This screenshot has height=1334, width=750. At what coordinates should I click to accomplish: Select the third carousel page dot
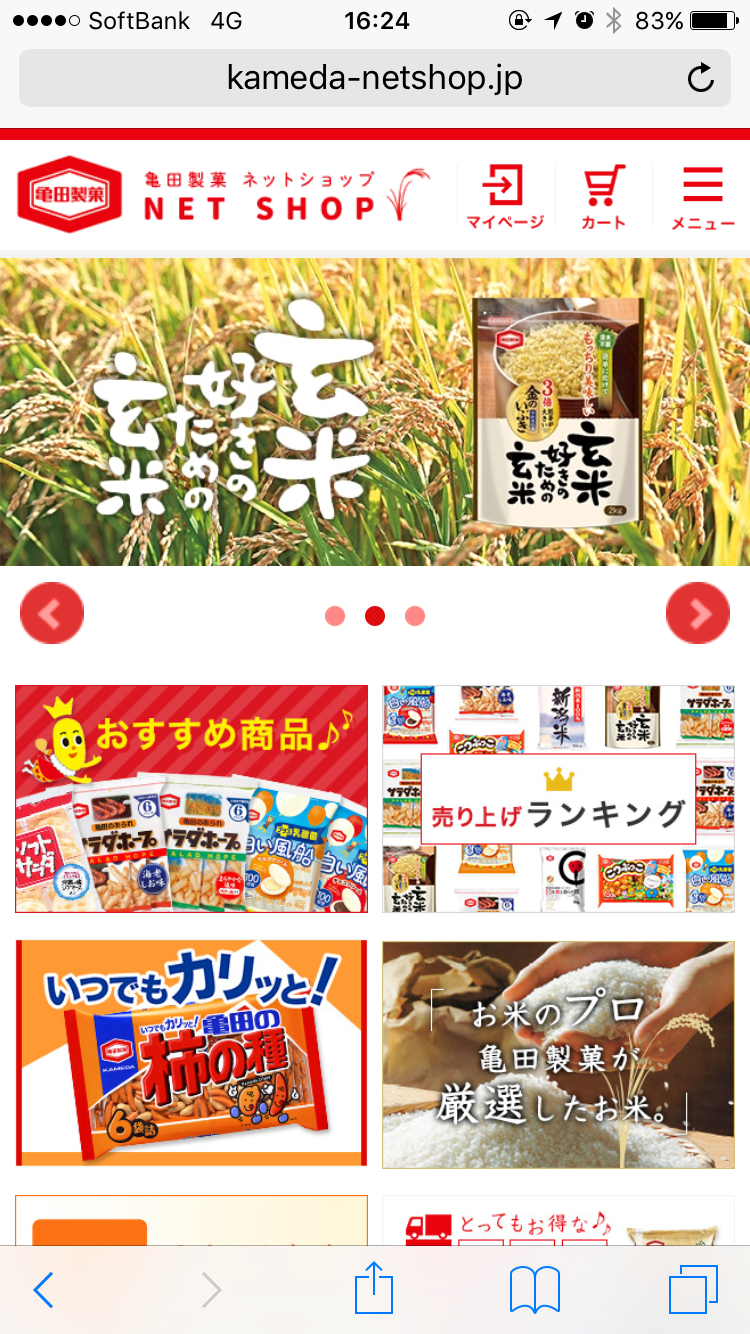pos(415,616)
